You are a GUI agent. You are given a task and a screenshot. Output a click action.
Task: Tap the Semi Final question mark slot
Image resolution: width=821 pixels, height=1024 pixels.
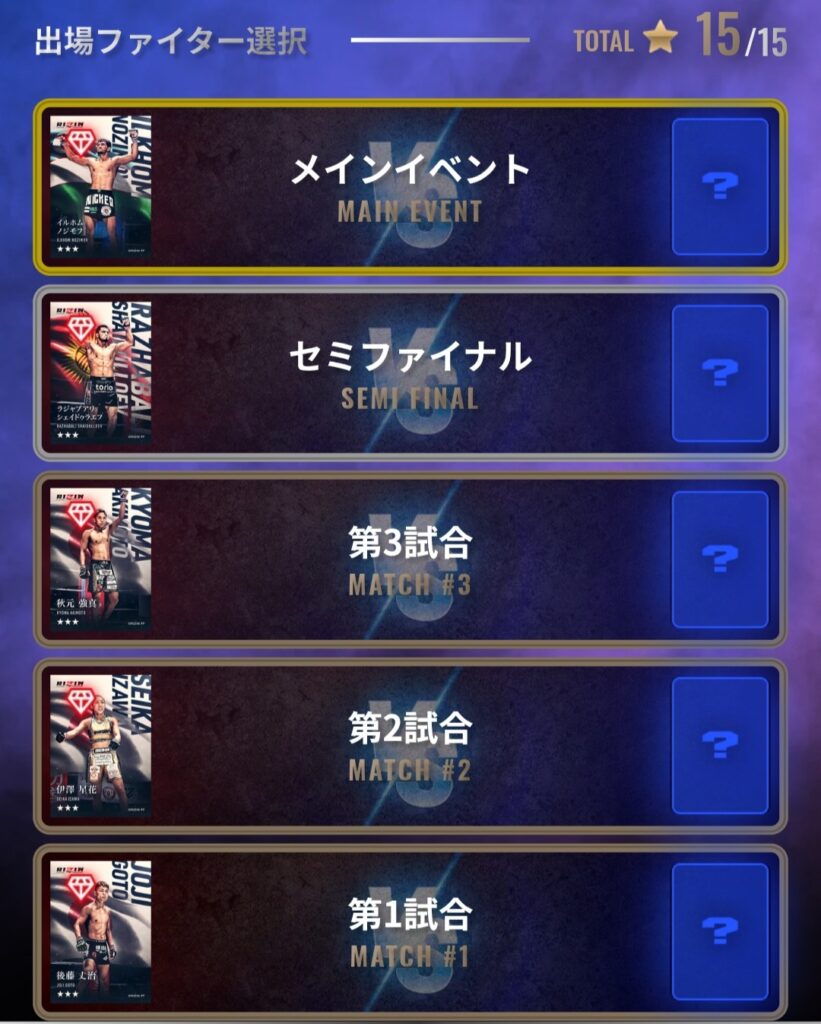tap(720, 373)
